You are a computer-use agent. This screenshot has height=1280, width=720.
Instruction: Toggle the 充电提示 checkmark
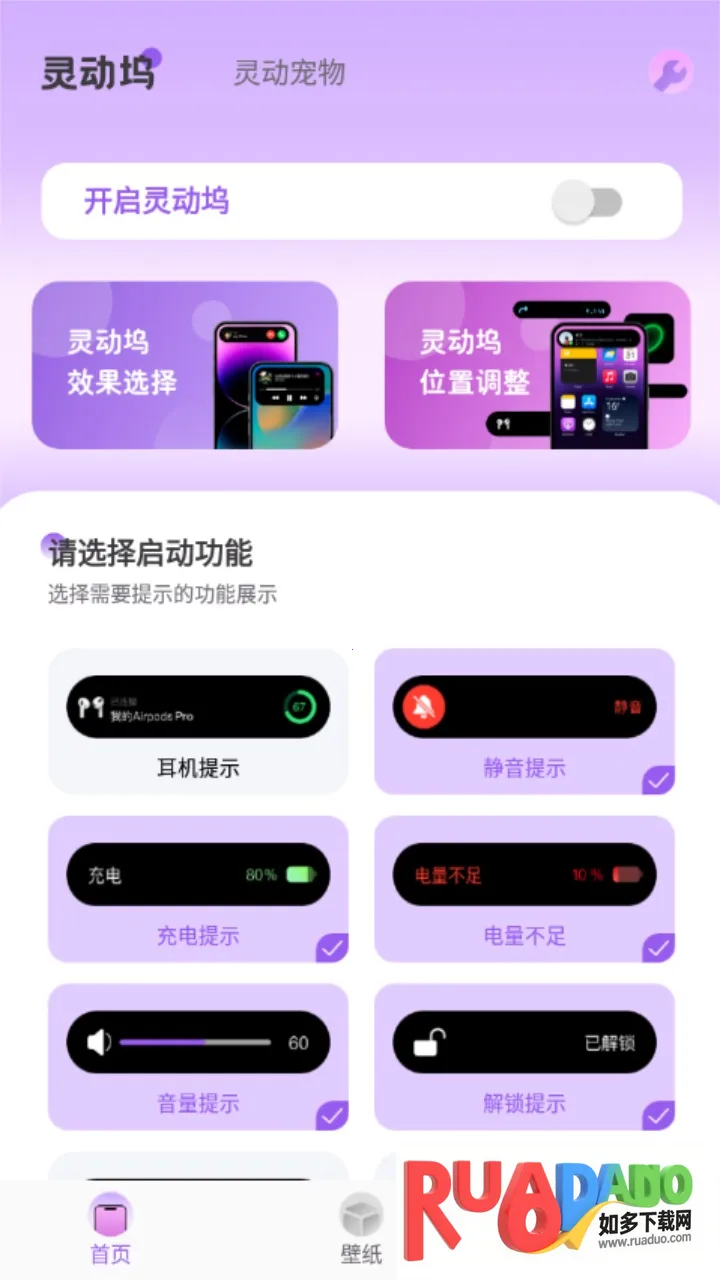pos(332,946)
